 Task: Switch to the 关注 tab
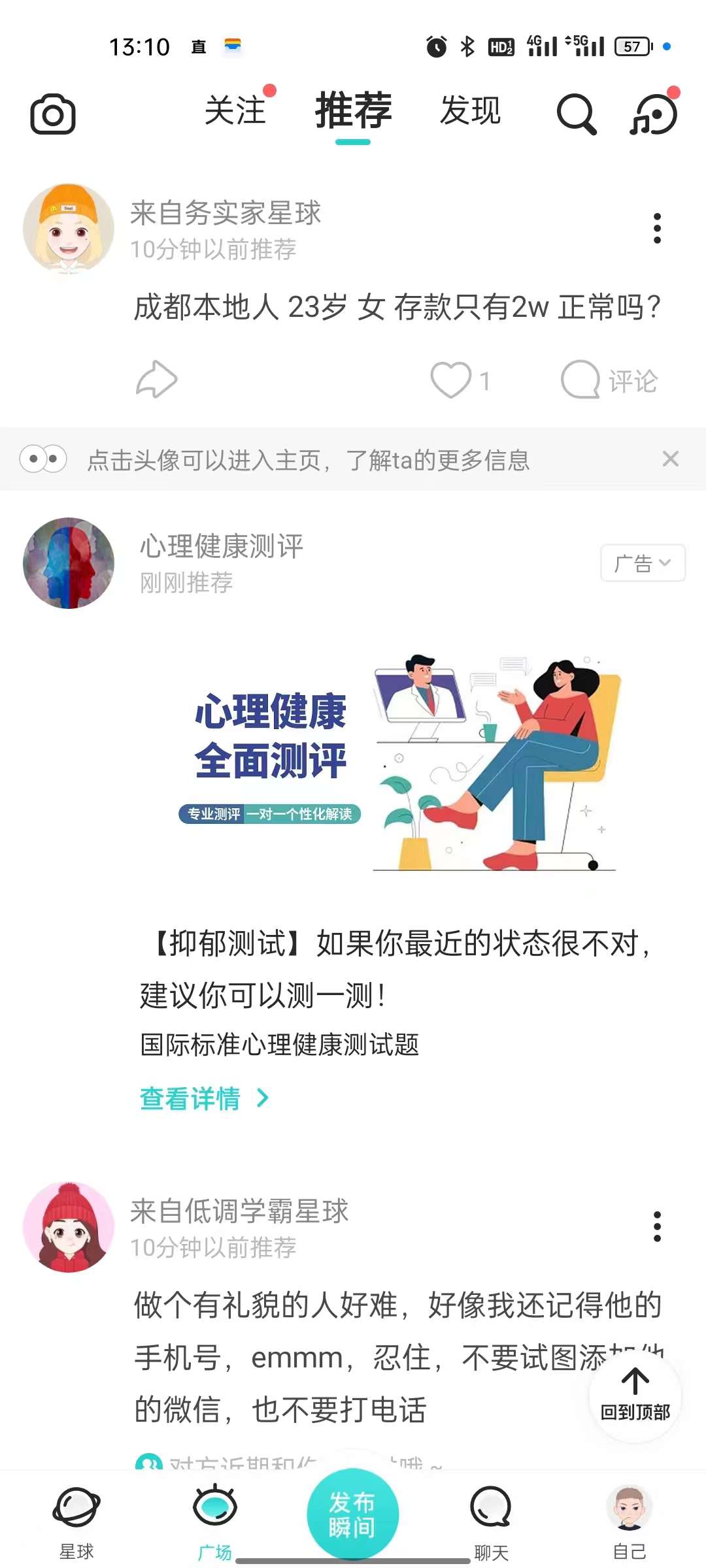coord(237,111)
